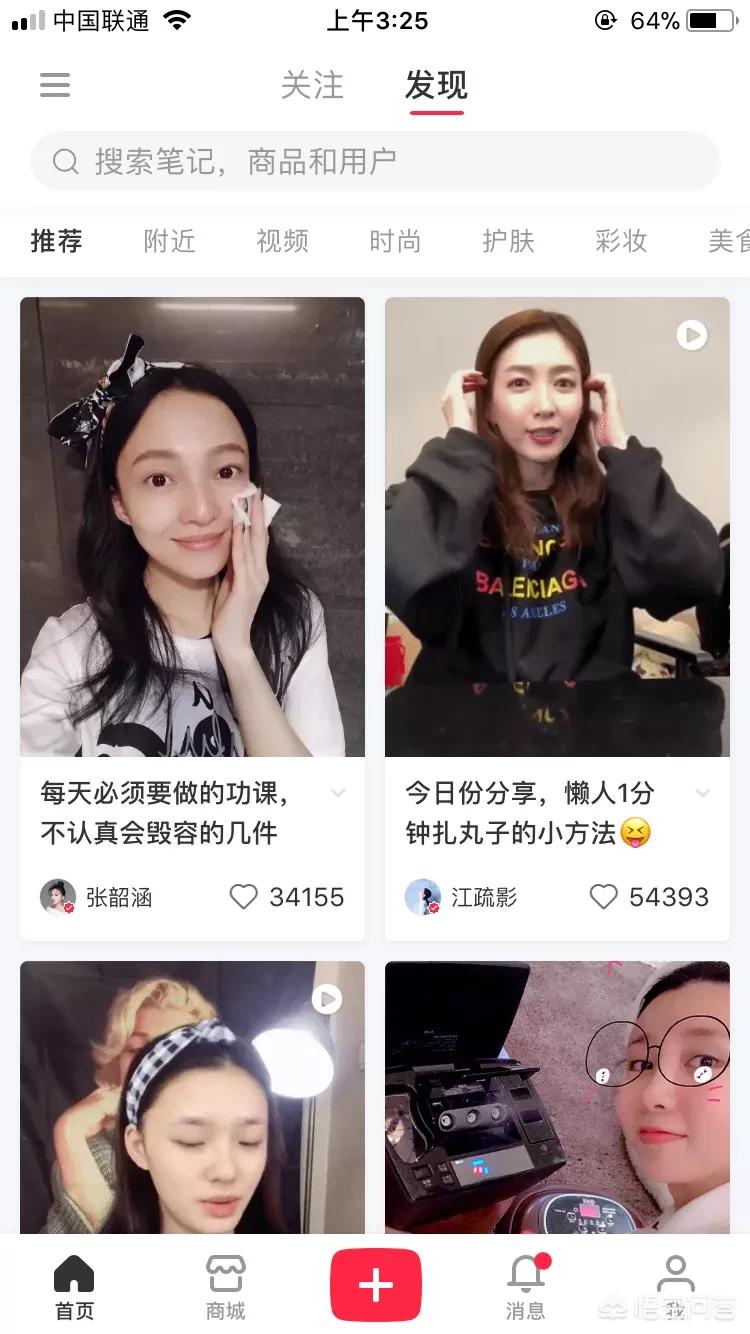Switch to the 视频 category
The image size is (750, 1334).
[282, 241]
